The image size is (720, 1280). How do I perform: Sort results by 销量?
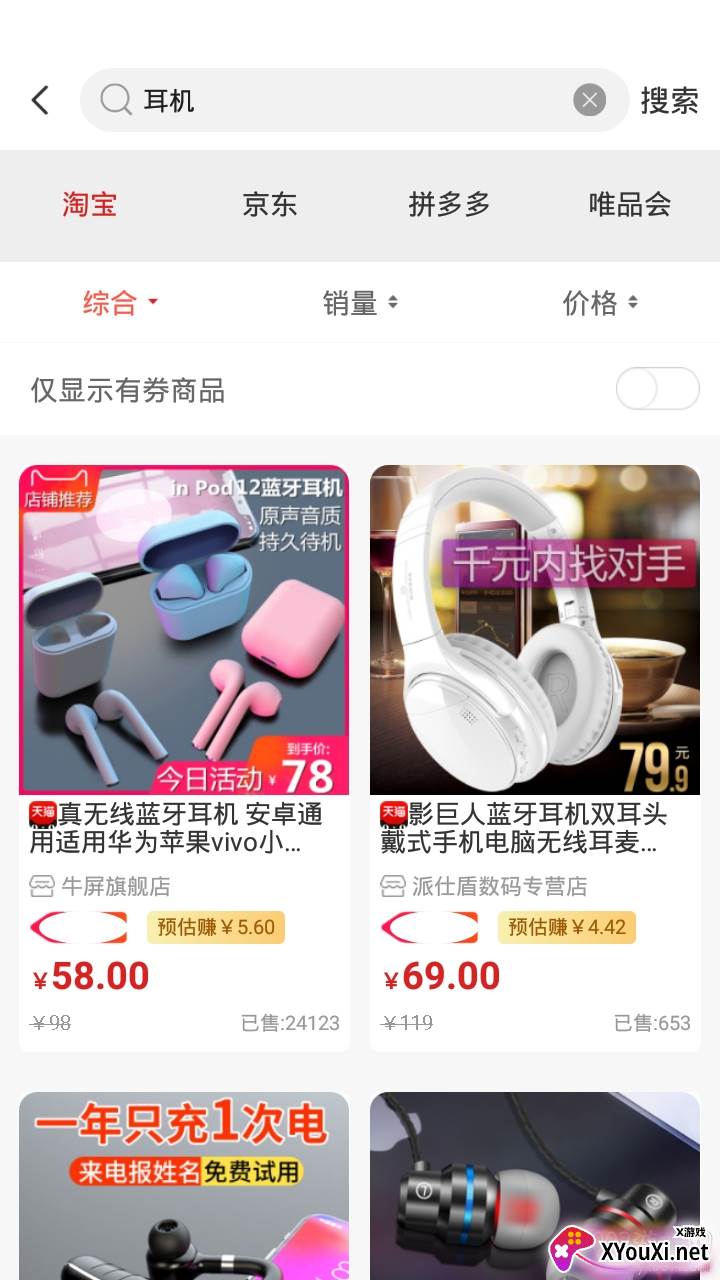[360, 302]
